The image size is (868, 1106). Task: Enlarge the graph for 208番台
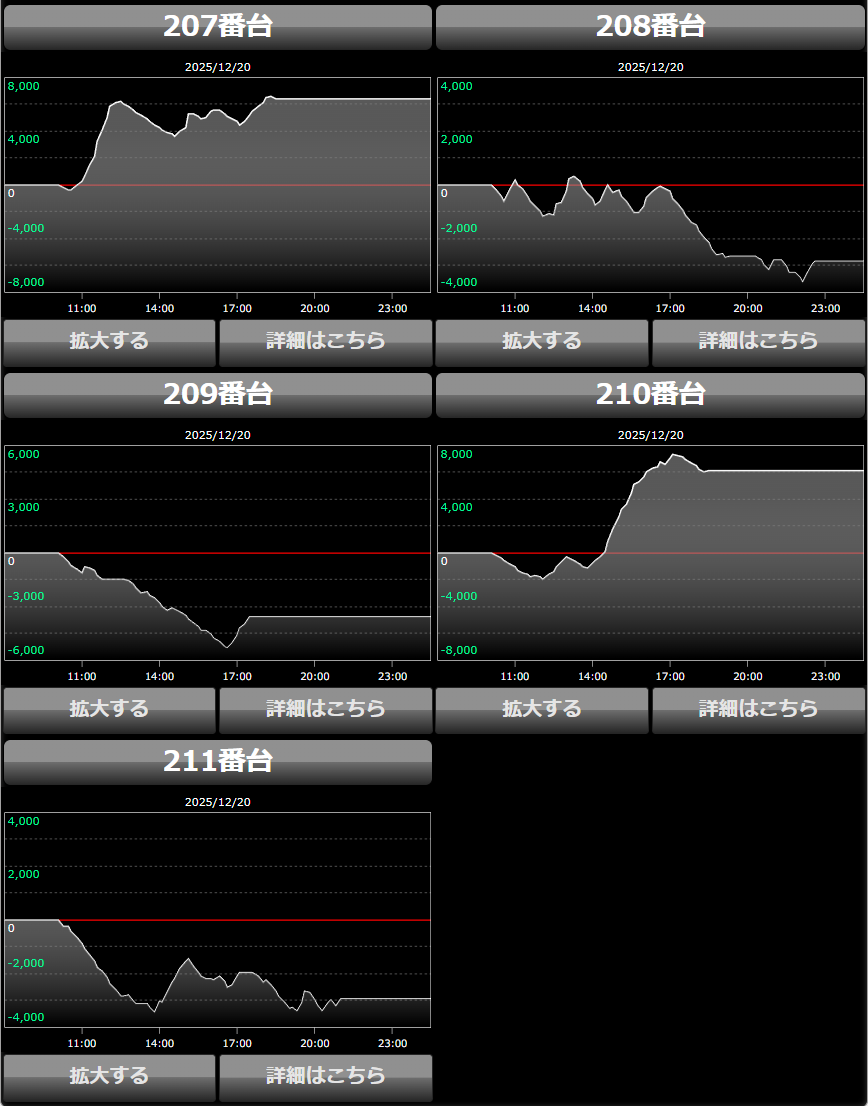542,342
